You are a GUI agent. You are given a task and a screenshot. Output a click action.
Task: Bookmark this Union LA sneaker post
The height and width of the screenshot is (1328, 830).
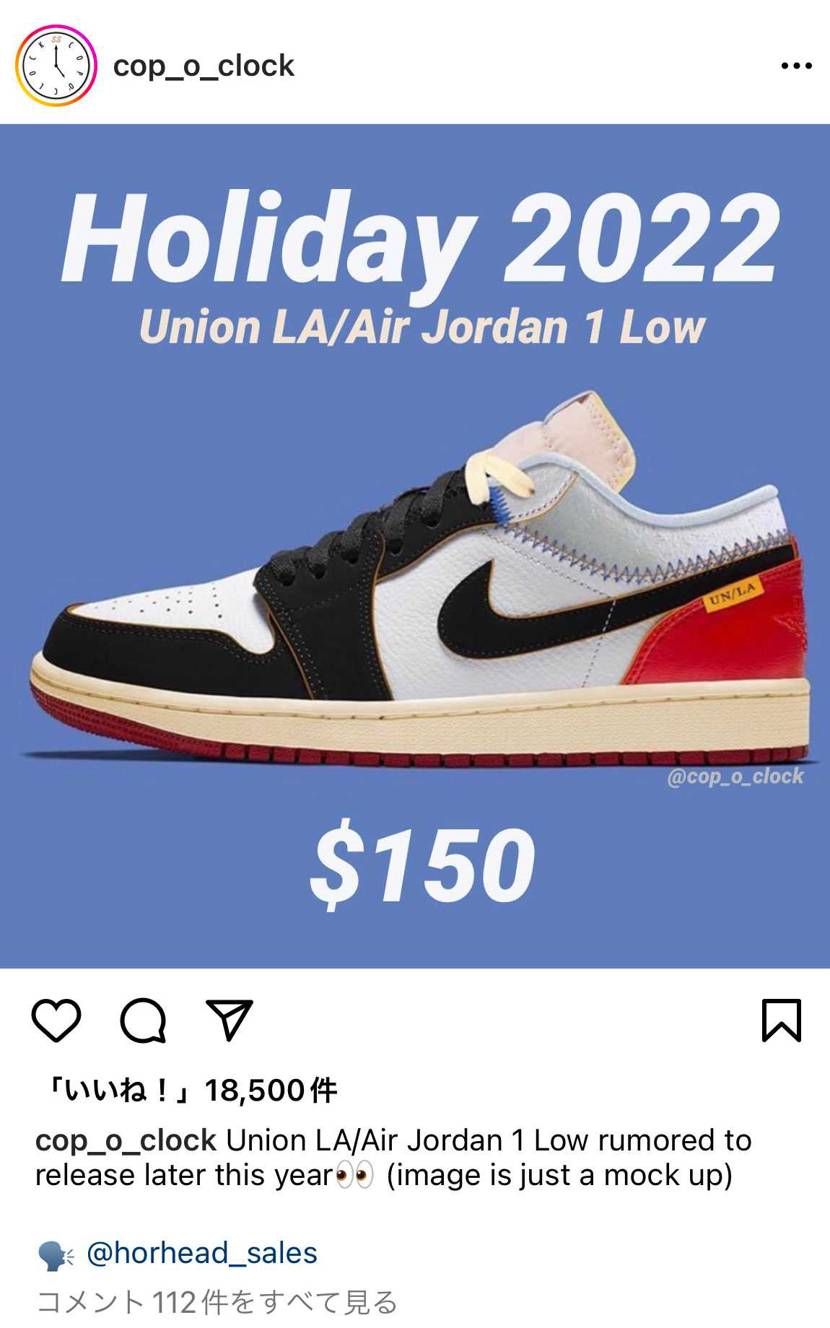pos(781,1021)
